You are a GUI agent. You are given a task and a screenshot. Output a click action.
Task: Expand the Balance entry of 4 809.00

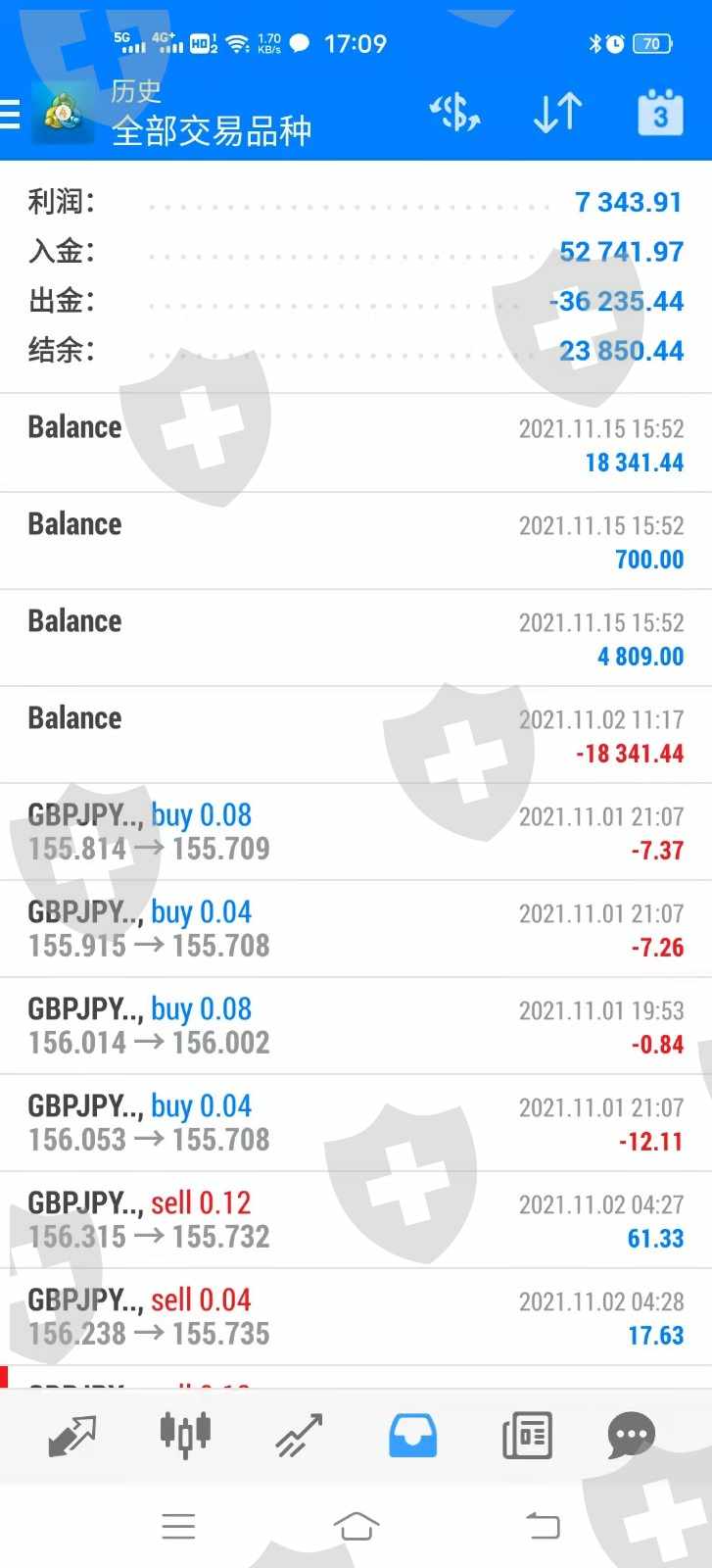point(356,638)
